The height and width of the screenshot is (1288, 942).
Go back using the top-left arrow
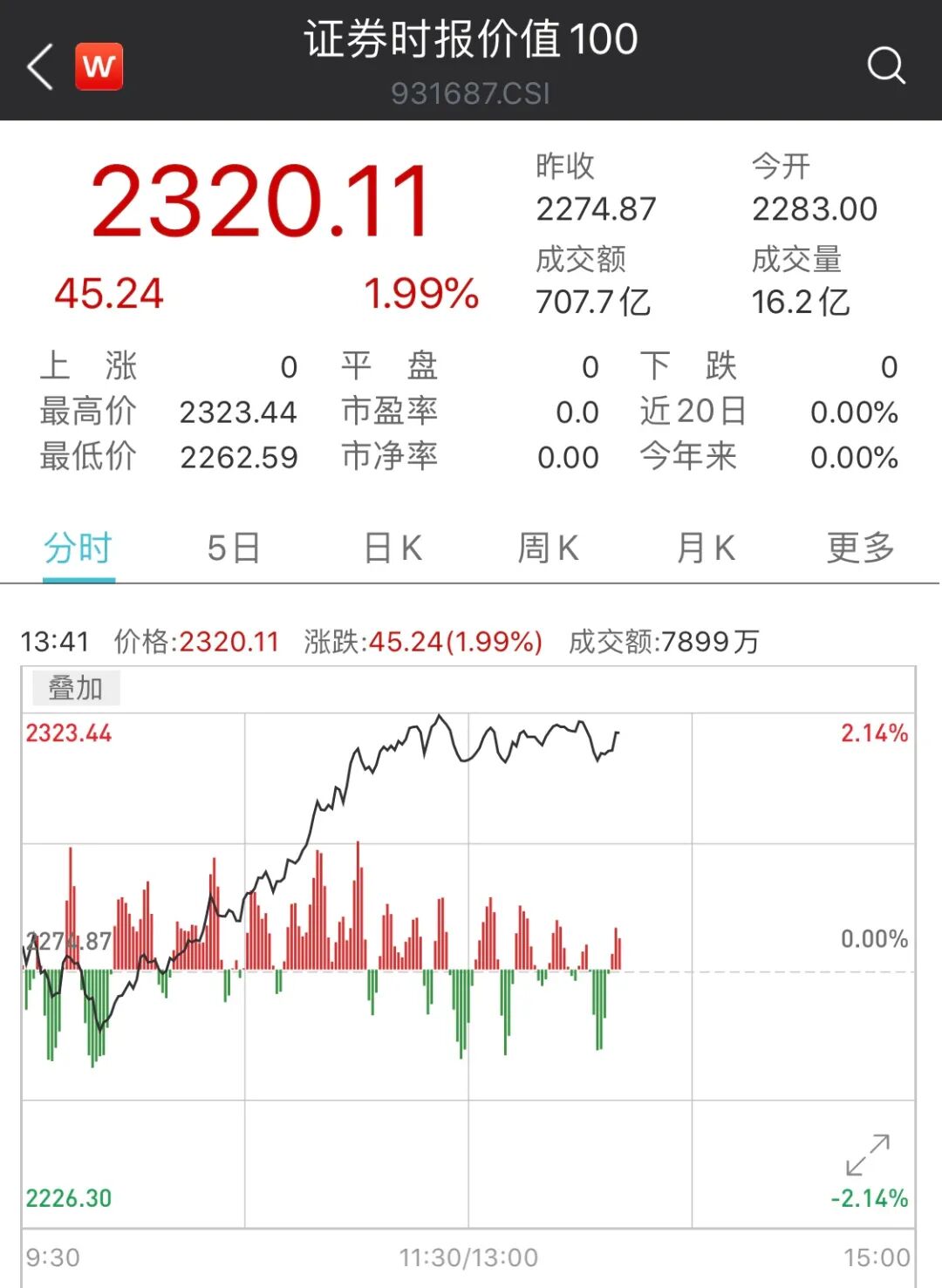[x=40, y=66]
